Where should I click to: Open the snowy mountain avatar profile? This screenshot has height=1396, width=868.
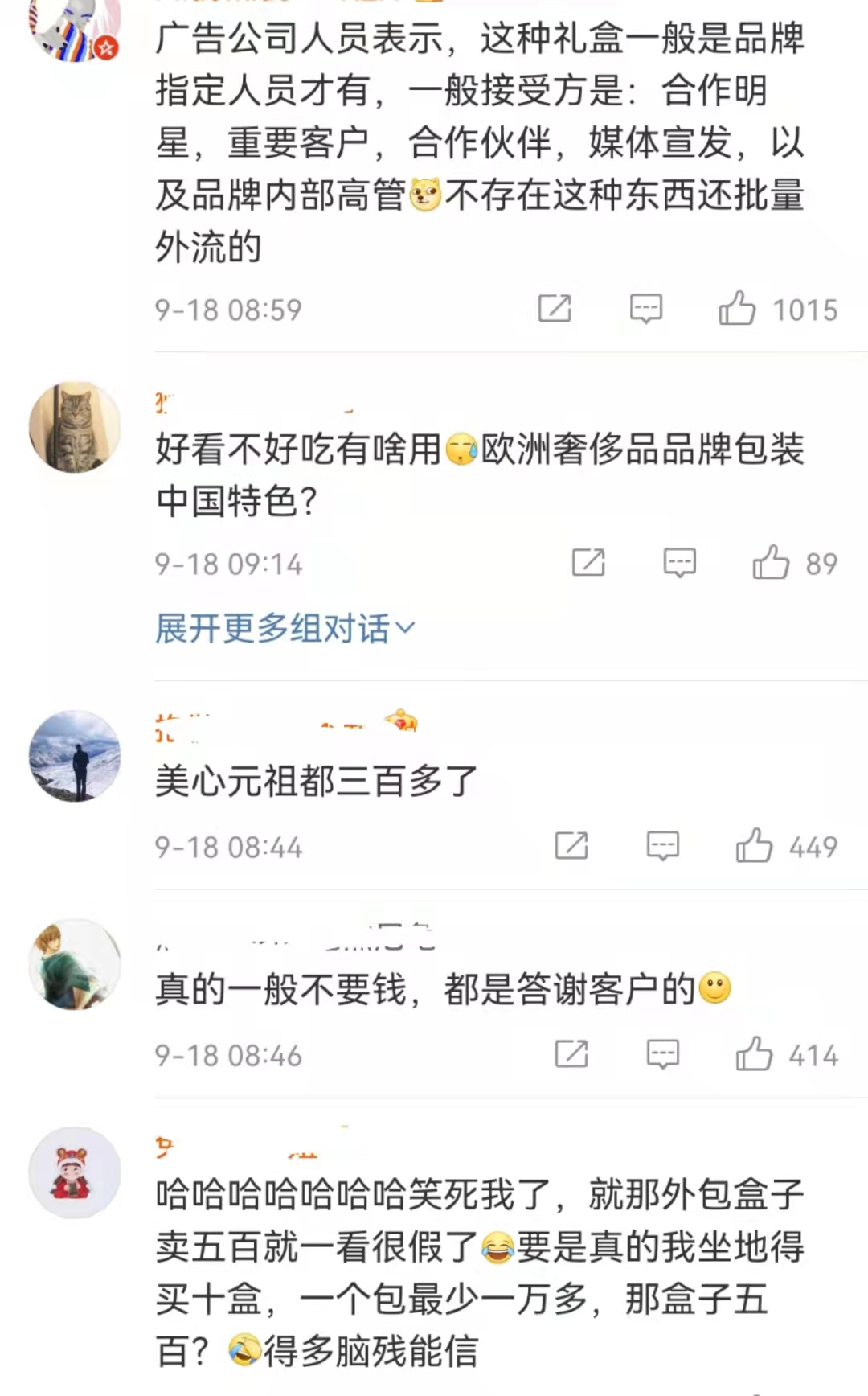[x=75, y=756]
